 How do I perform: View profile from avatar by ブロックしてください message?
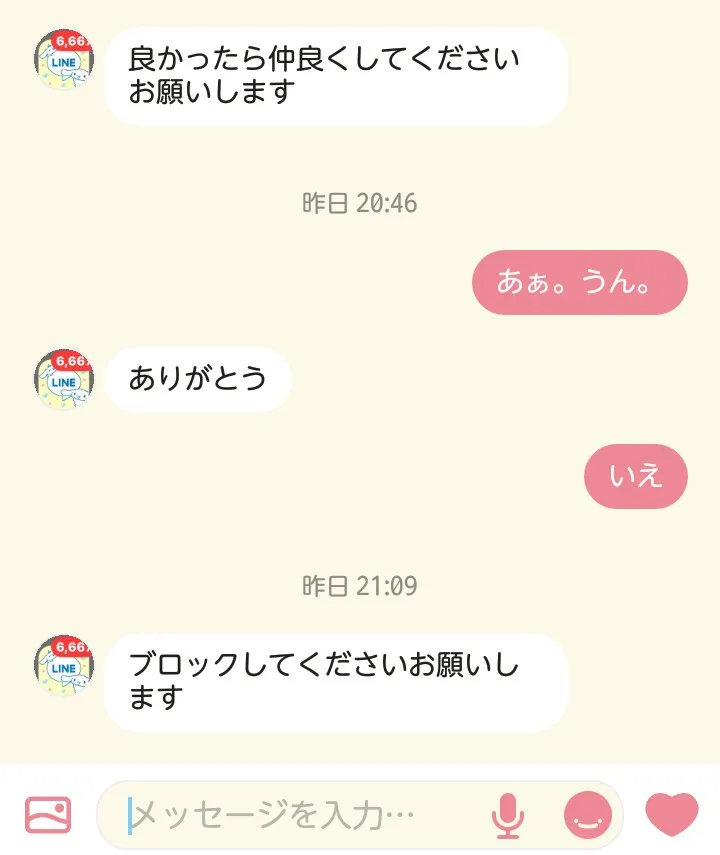[x=64, y=666]
